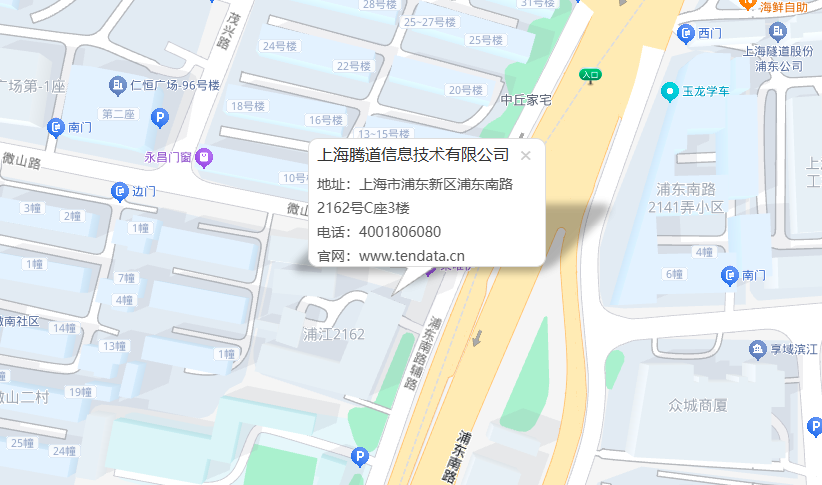Image resolution: width=822 pixels, height=485 pixels.
Task: Select the 玉龙学车 marker on the map
Action: pos(671,93)
